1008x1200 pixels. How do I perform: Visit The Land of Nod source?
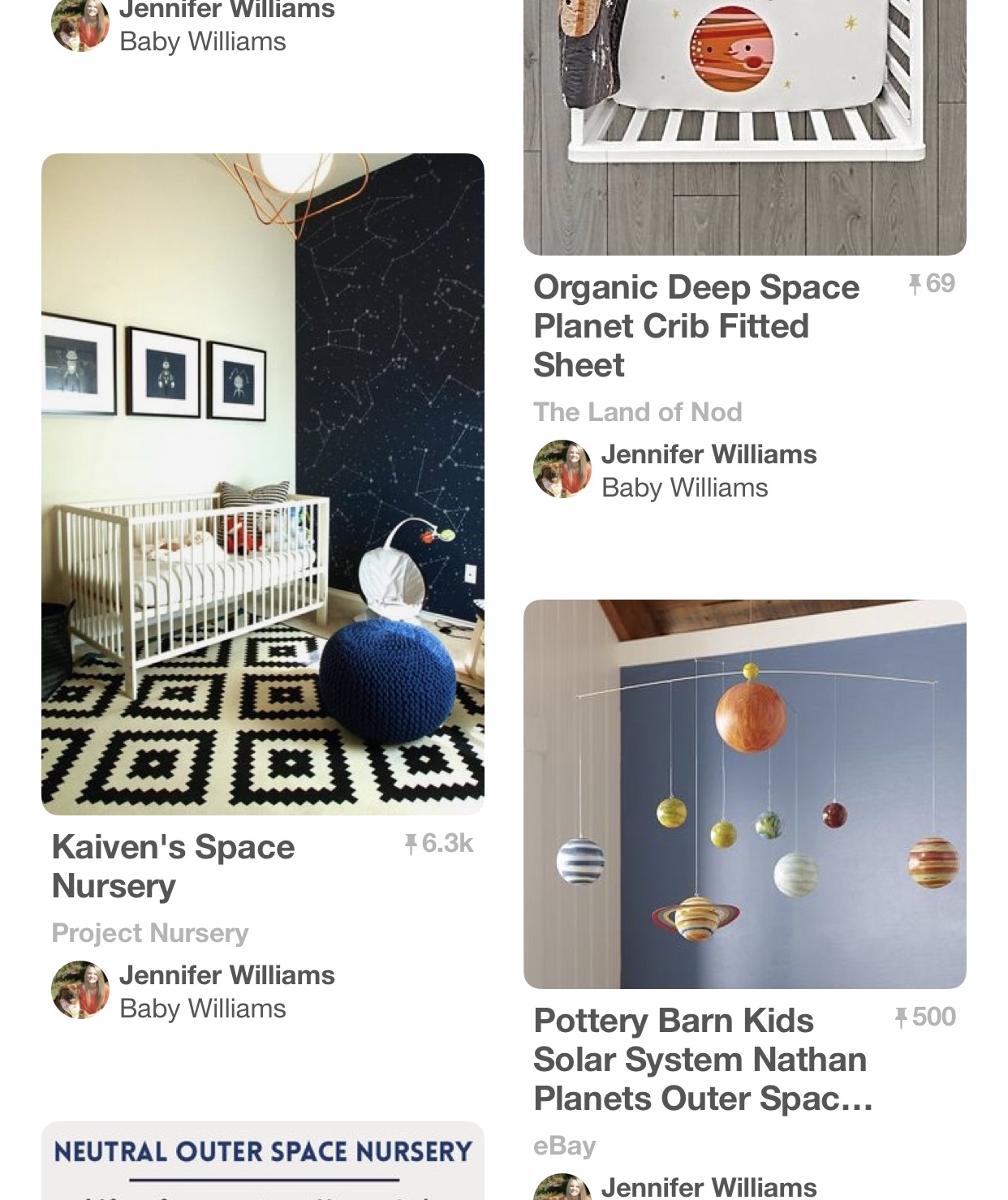(637, 412)
